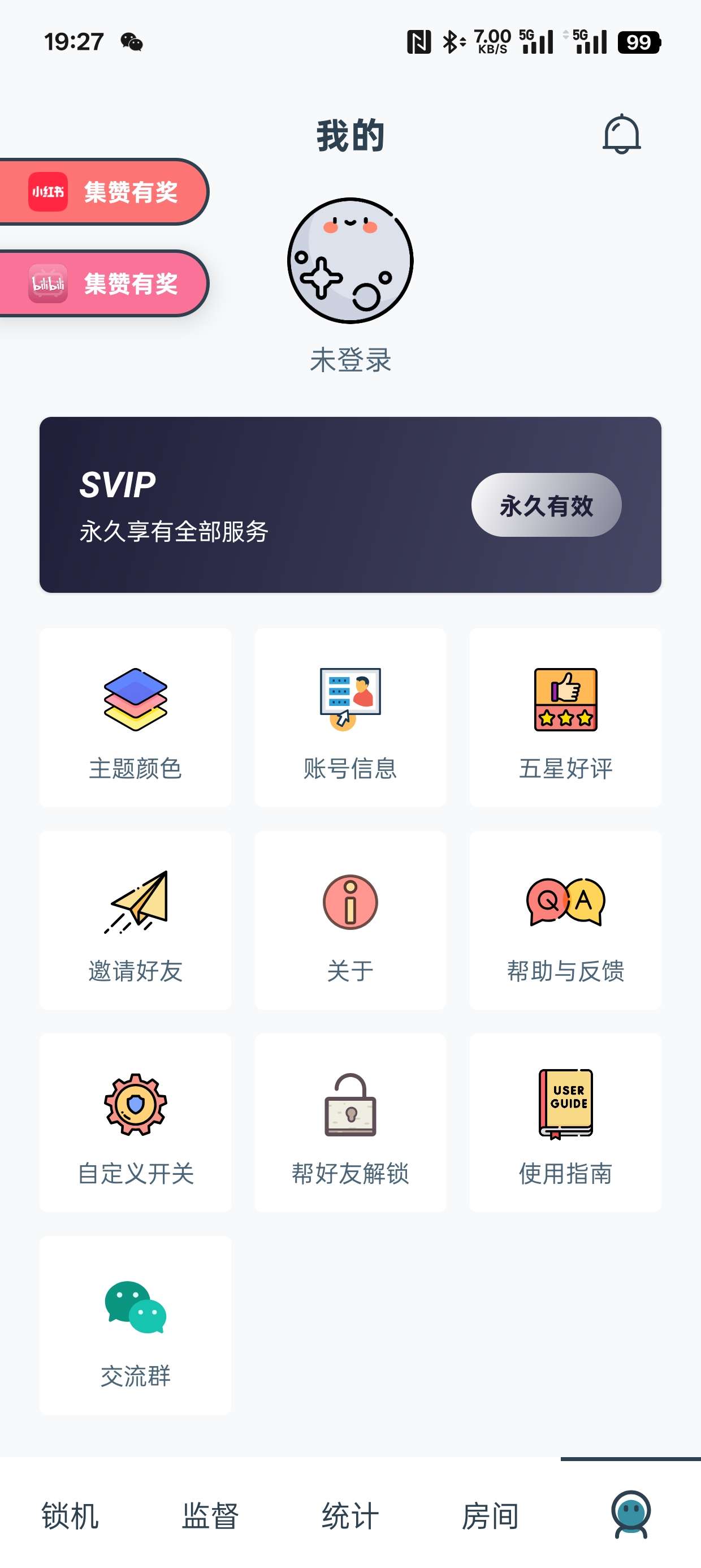Select the profile tab icon
701x1568 pixels.
pyautogui.click(x=630, y=1514)
